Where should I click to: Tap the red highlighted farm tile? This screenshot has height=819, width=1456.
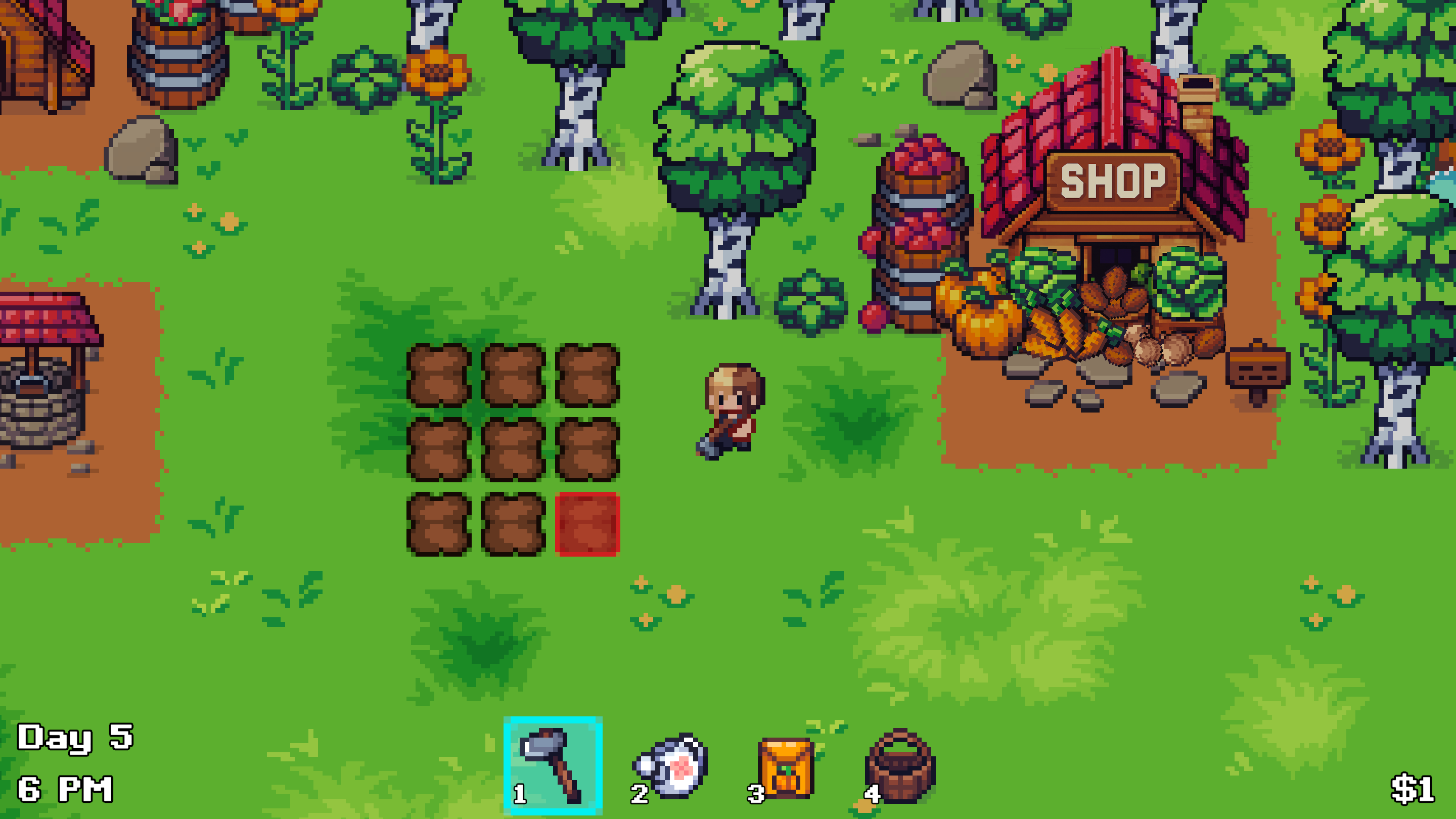pos(587,524)
